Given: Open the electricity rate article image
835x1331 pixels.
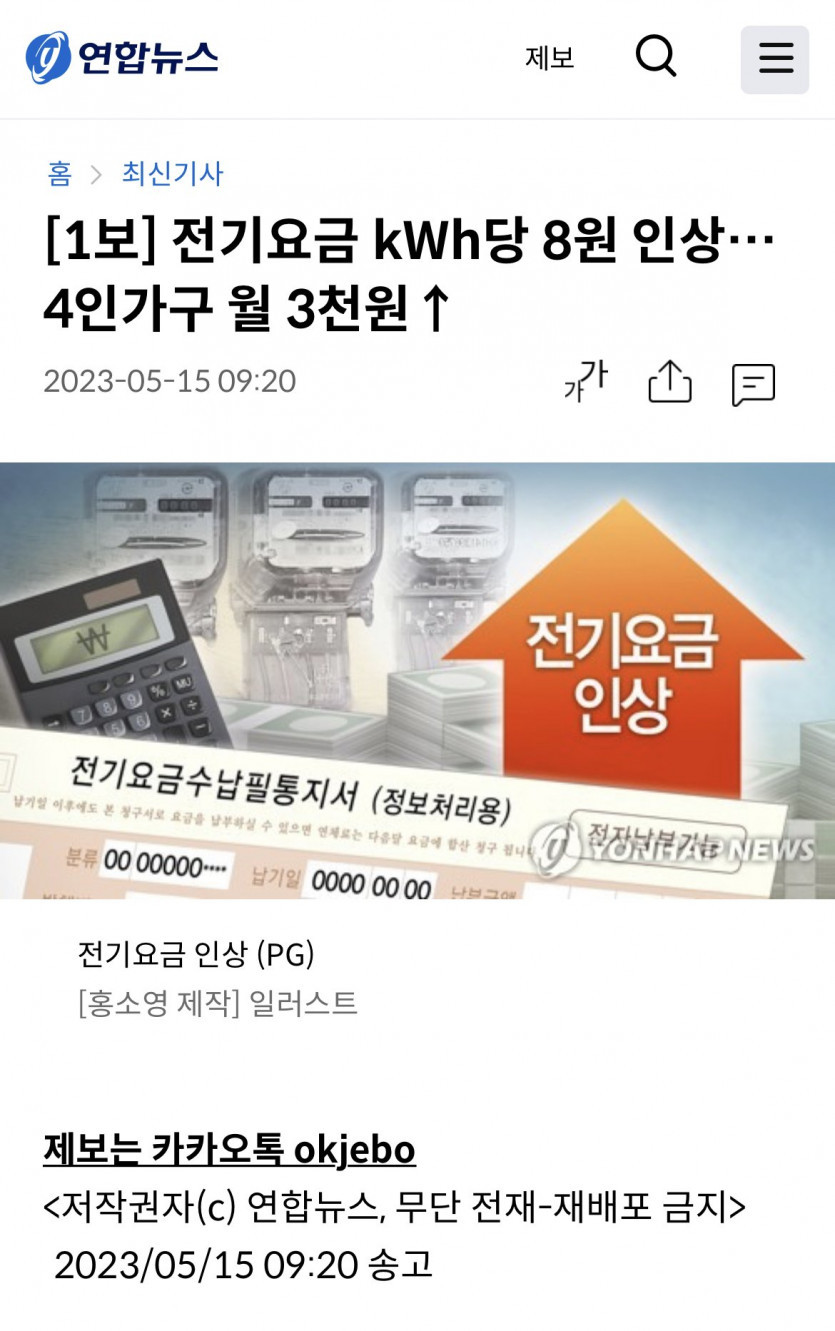Looking at the screenshot, I should point(417,680).
